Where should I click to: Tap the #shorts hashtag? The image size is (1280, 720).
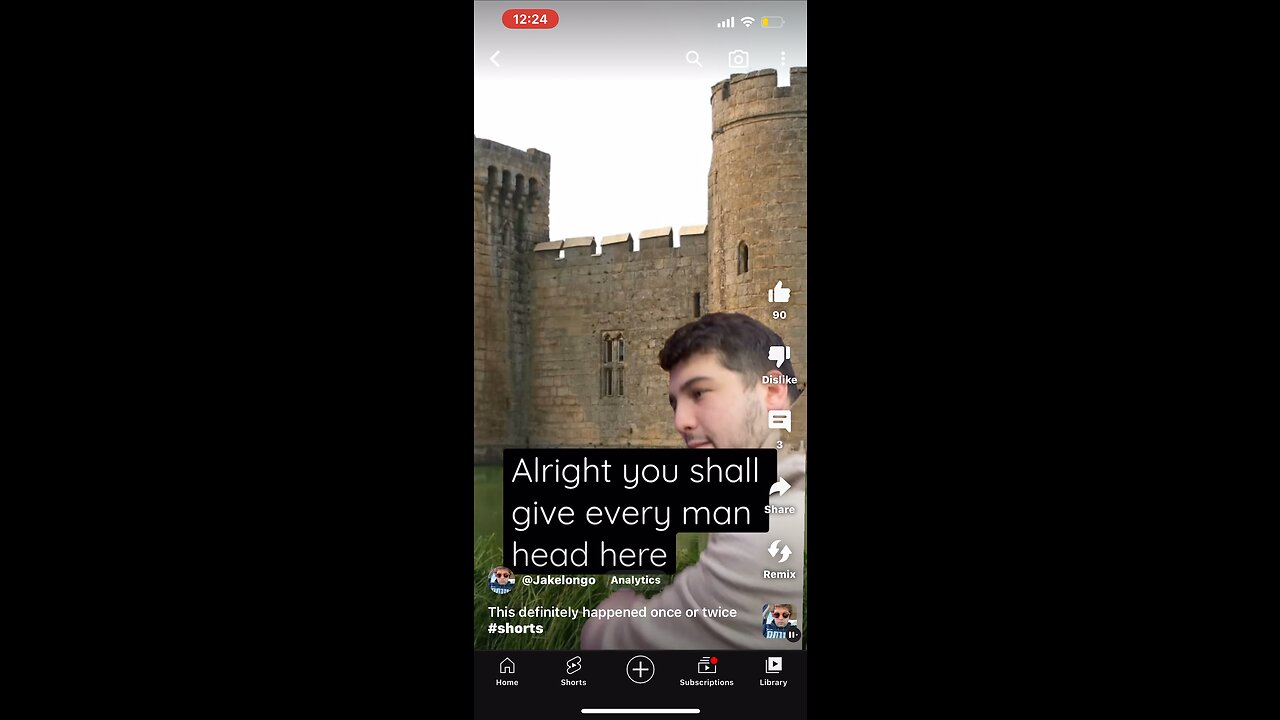point(515,628)
